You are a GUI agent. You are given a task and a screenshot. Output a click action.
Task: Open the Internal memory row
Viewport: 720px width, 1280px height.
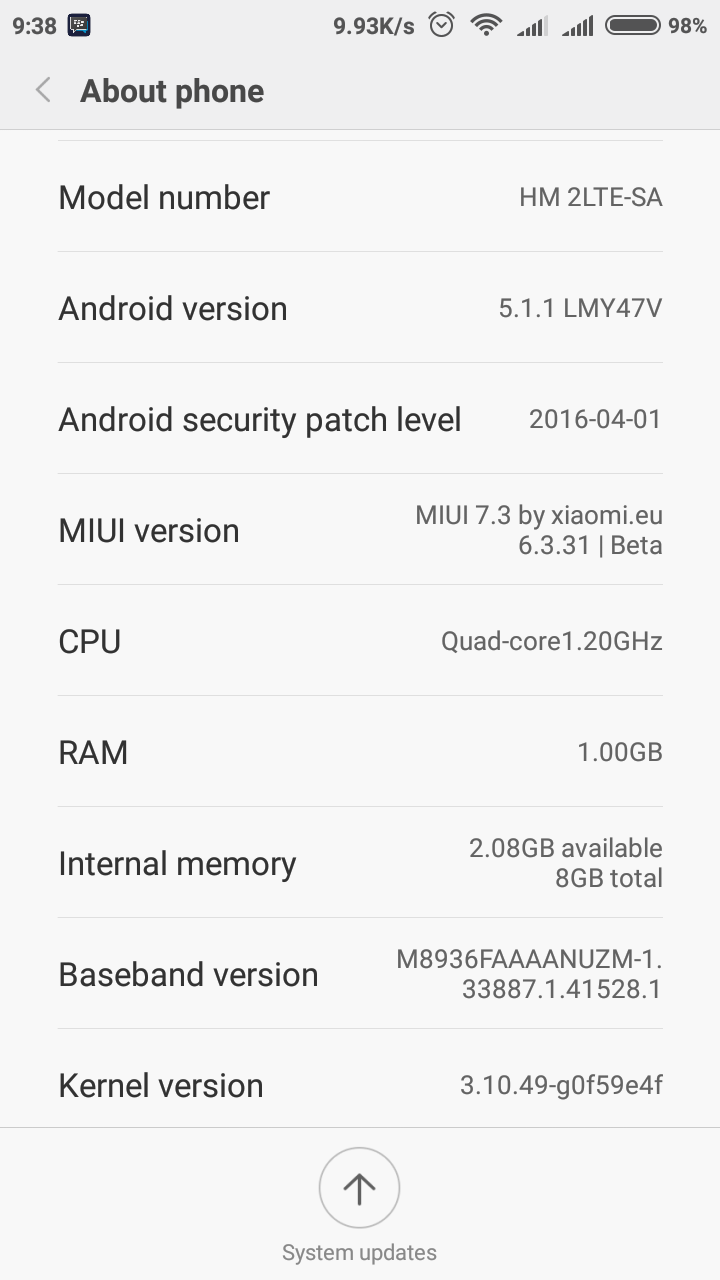(360, 863)
